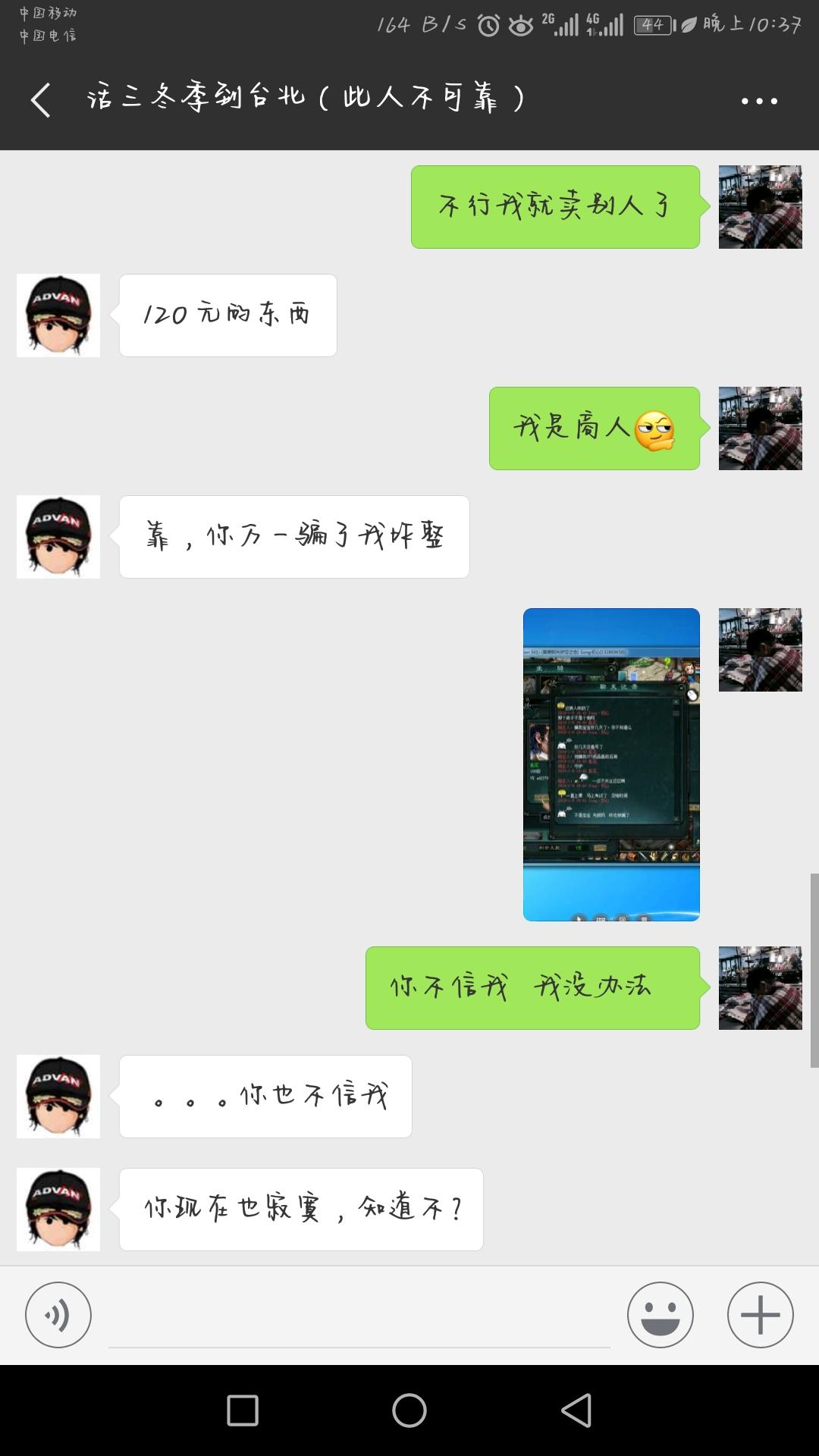Open the plus attachment menu
Image resolution: width=819 pixels, height=1456 pixels.
(760, 1314)
